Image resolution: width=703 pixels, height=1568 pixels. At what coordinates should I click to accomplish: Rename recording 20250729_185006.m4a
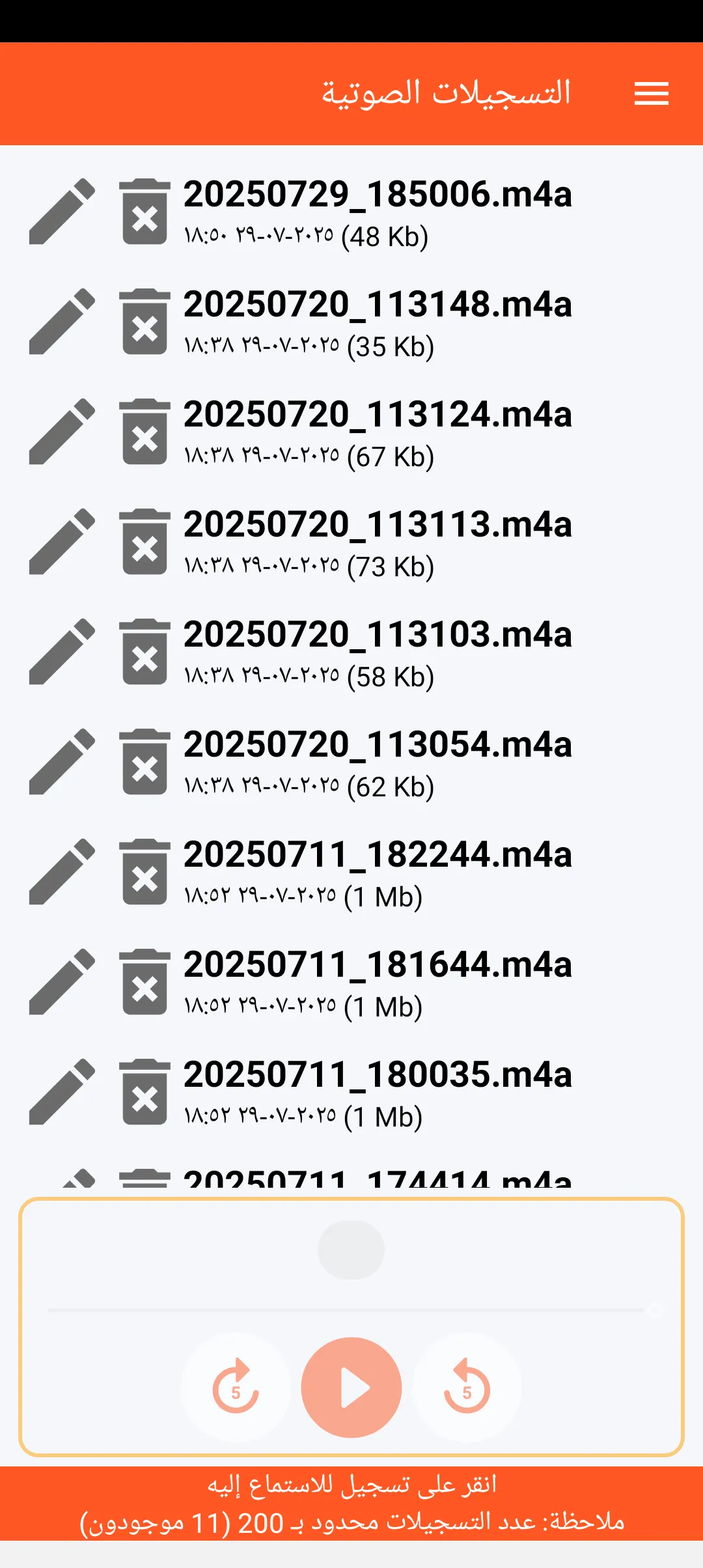point(62,212)
